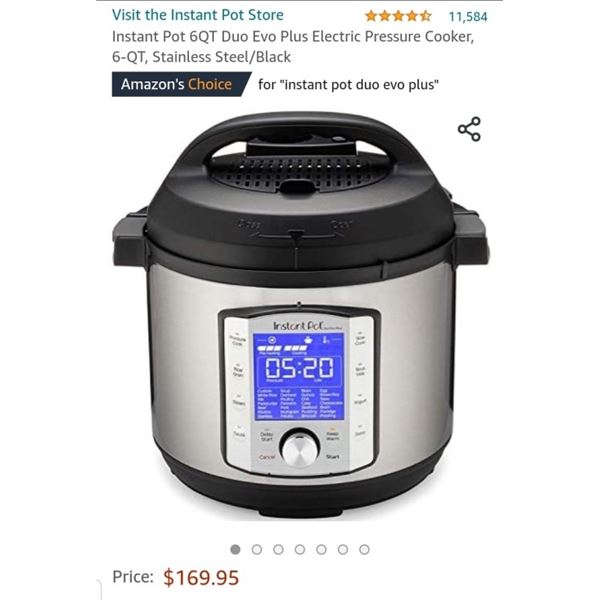
Task: Tap the Amazon's Choice badge
Action: pos(177,84)
